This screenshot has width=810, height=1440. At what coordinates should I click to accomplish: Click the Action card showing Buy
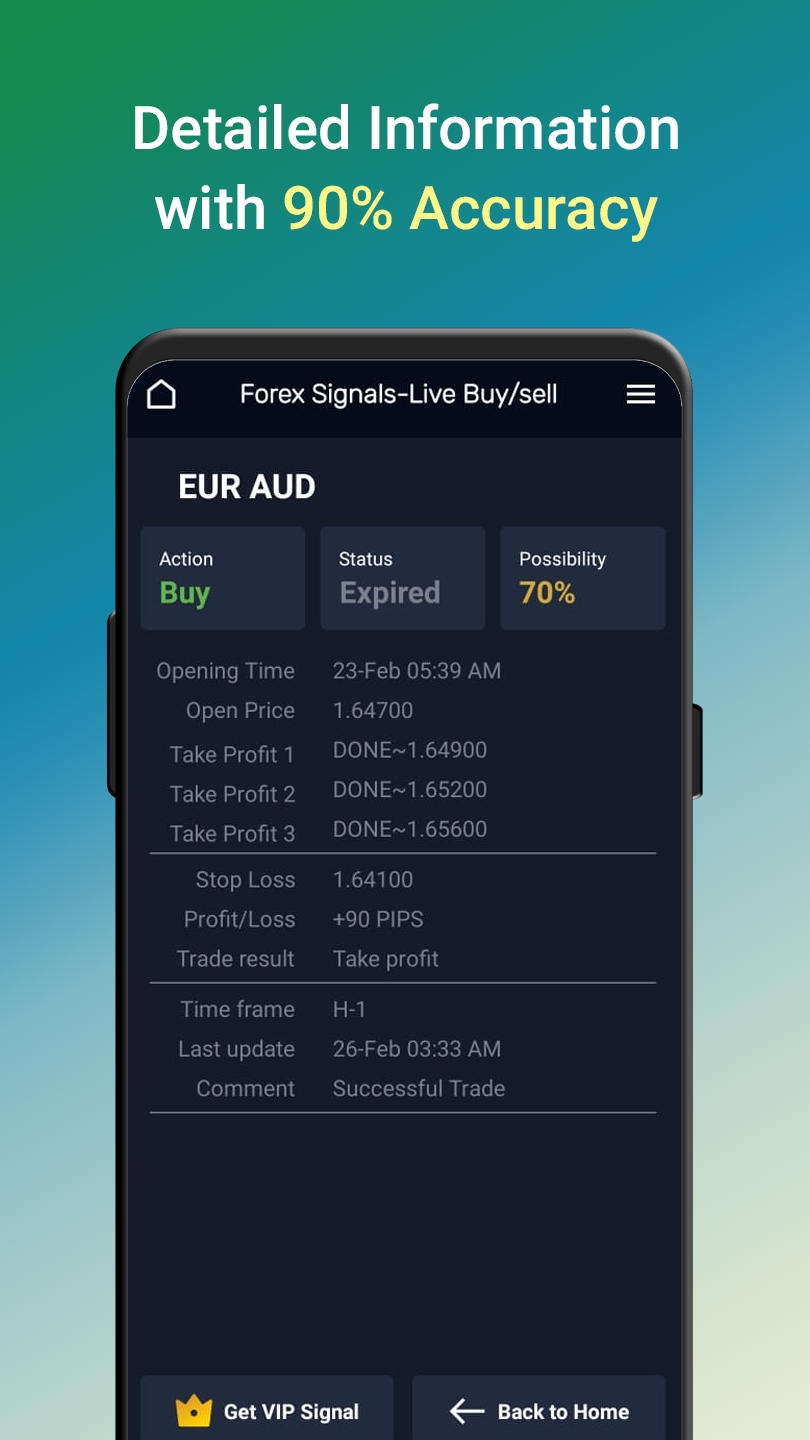(x=222, y=578)
